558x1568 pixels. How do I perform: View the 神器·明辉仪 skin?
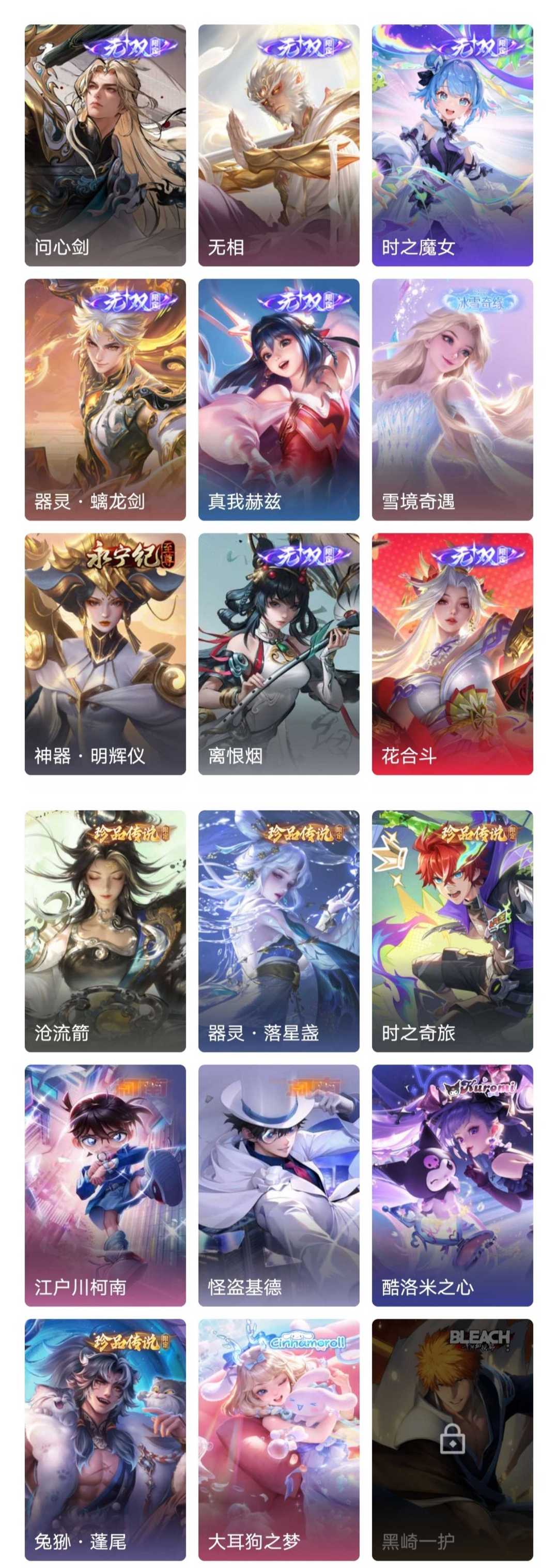pyautogui.click(x=105, y=654)
